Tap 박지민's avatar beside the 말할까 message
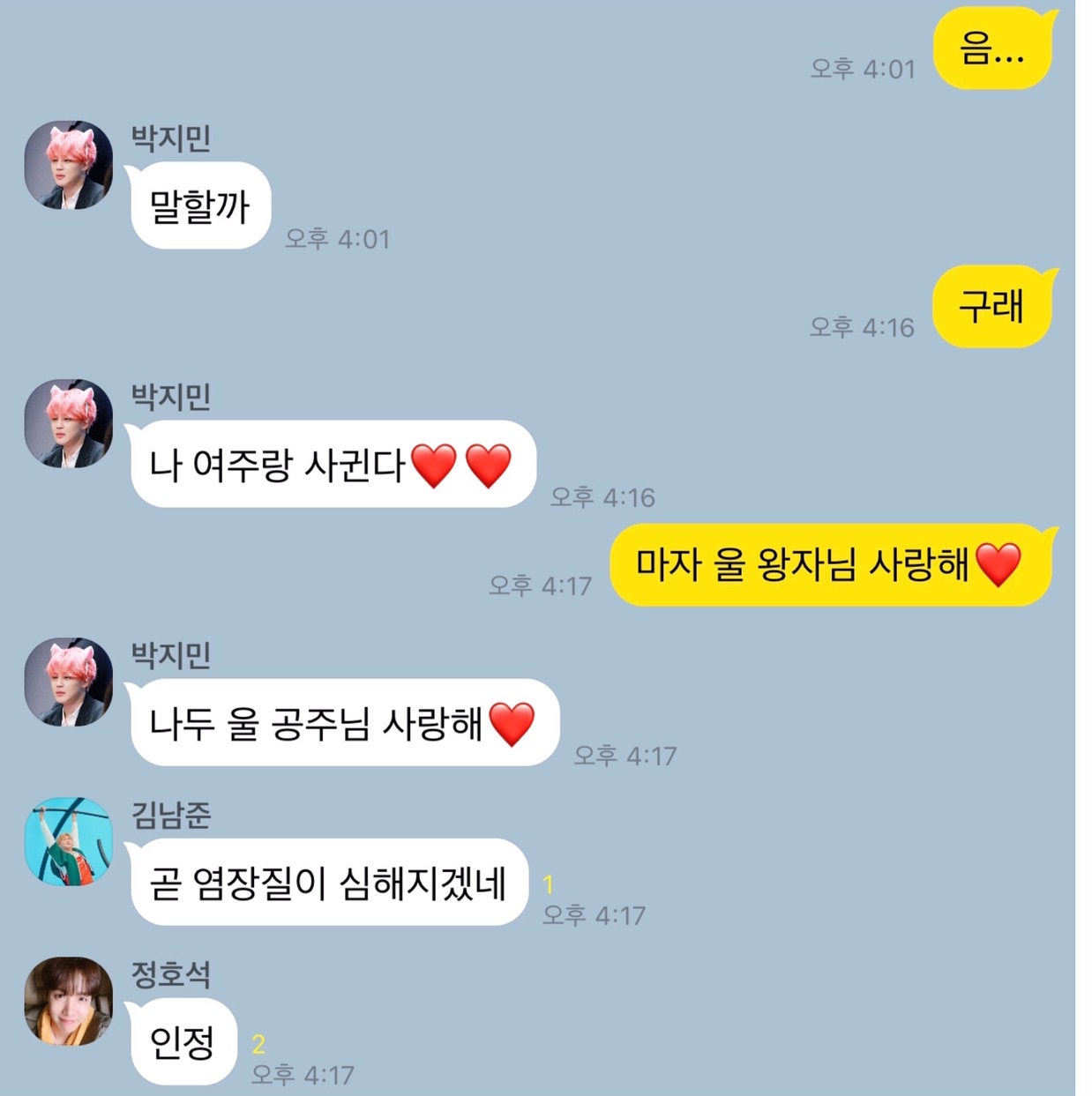1092x1096 pixels. tap(69, 165)
